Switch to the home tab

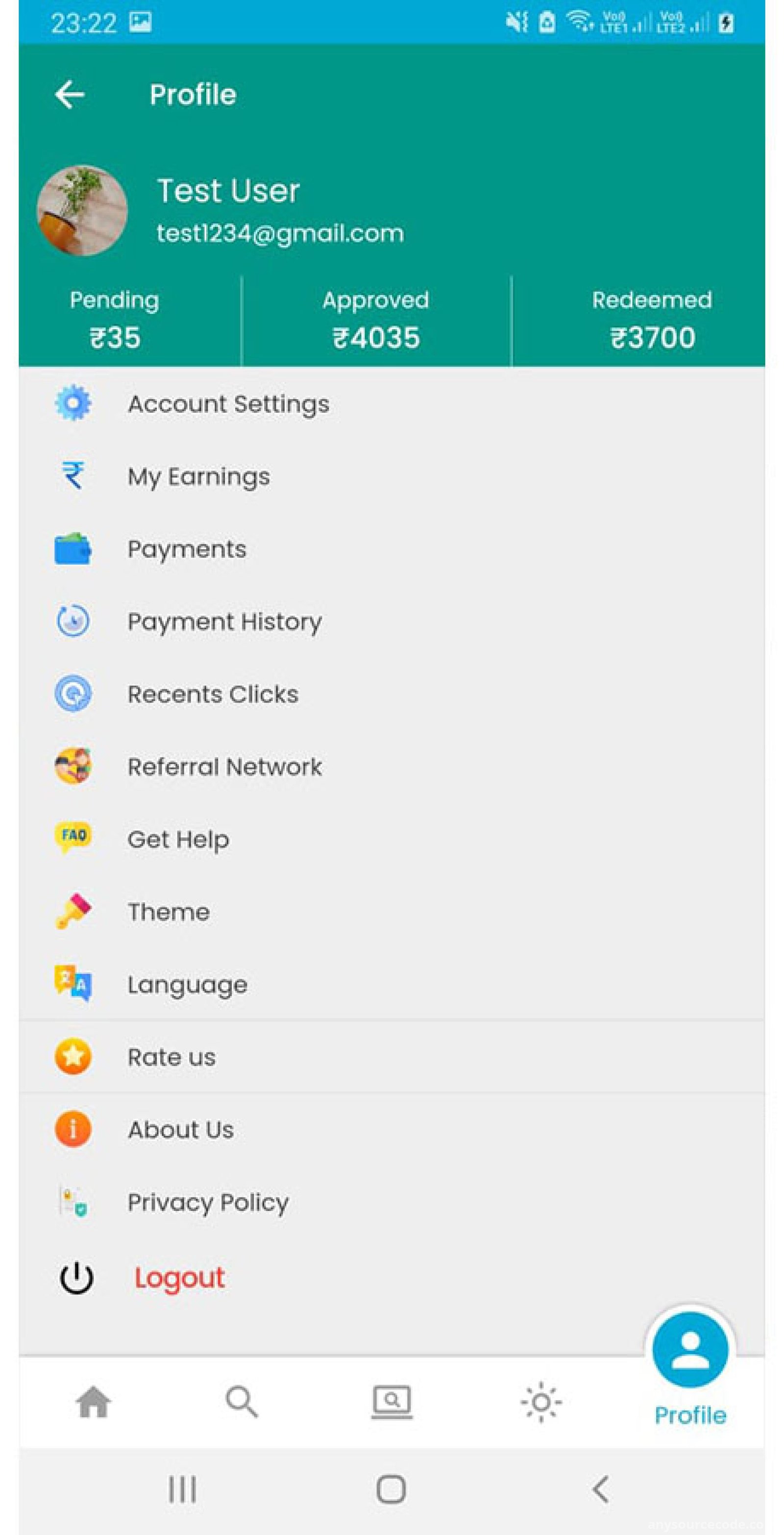click(x=94, y=1402)
